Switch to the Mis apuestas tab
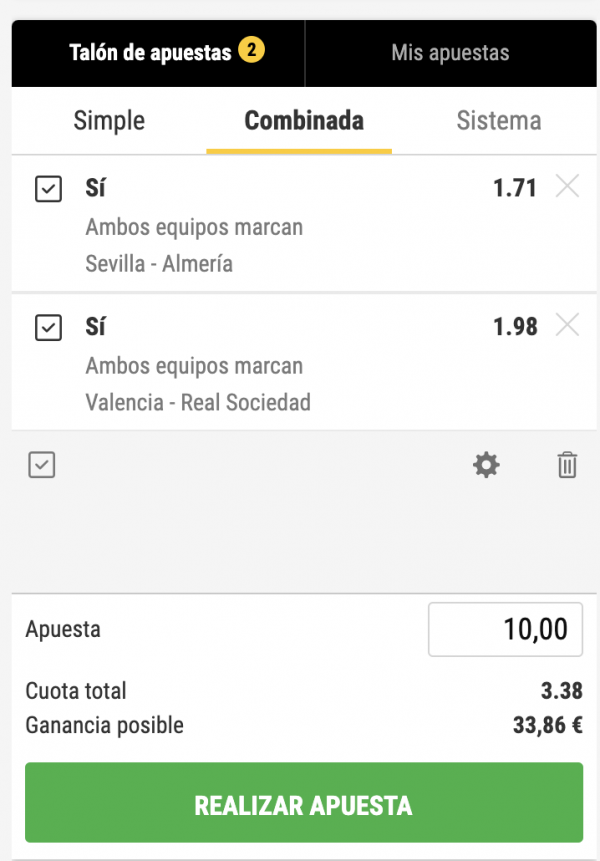Image resolution: width=600 pixels, height=861 pixels. coord(450,53)
